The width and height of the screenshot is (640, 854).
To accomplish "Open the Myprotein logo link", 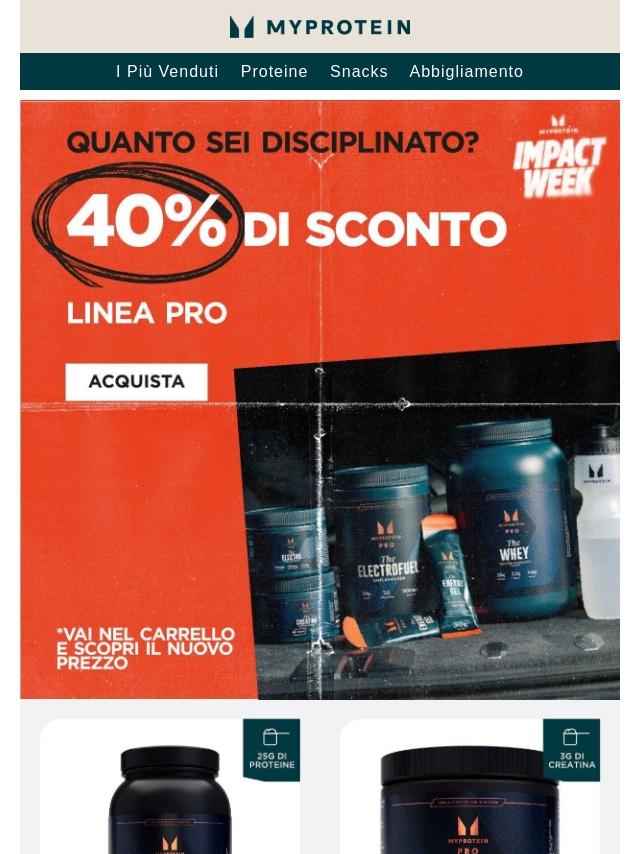I will pyautogui.click(x=320, y=27).
